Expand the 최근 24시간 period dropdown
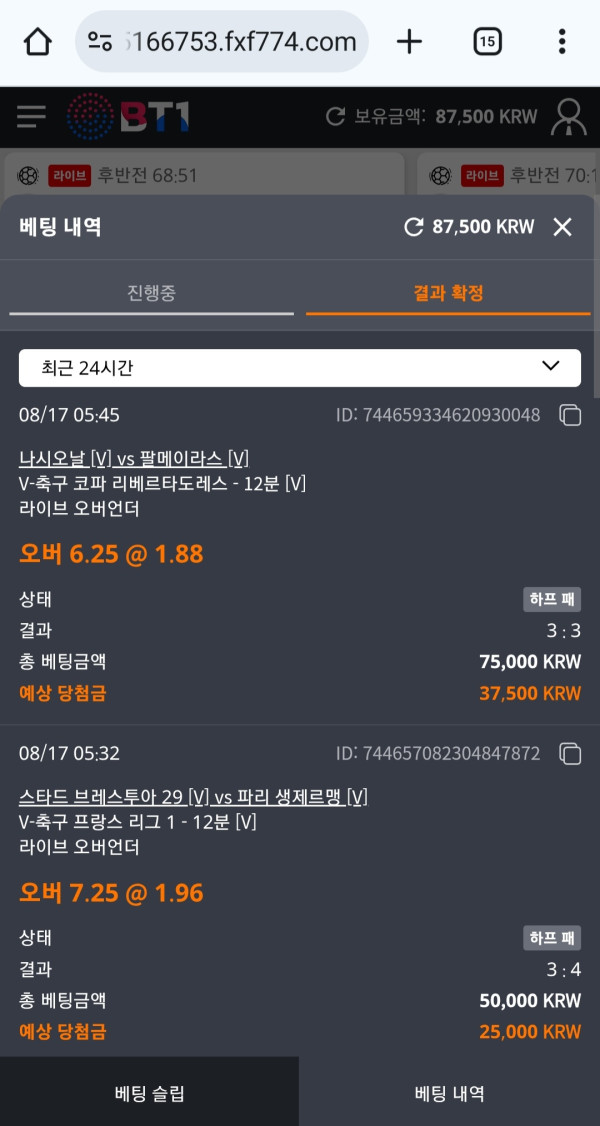The width and height of the screenshot is (600, 1126). tap(300, 367)
